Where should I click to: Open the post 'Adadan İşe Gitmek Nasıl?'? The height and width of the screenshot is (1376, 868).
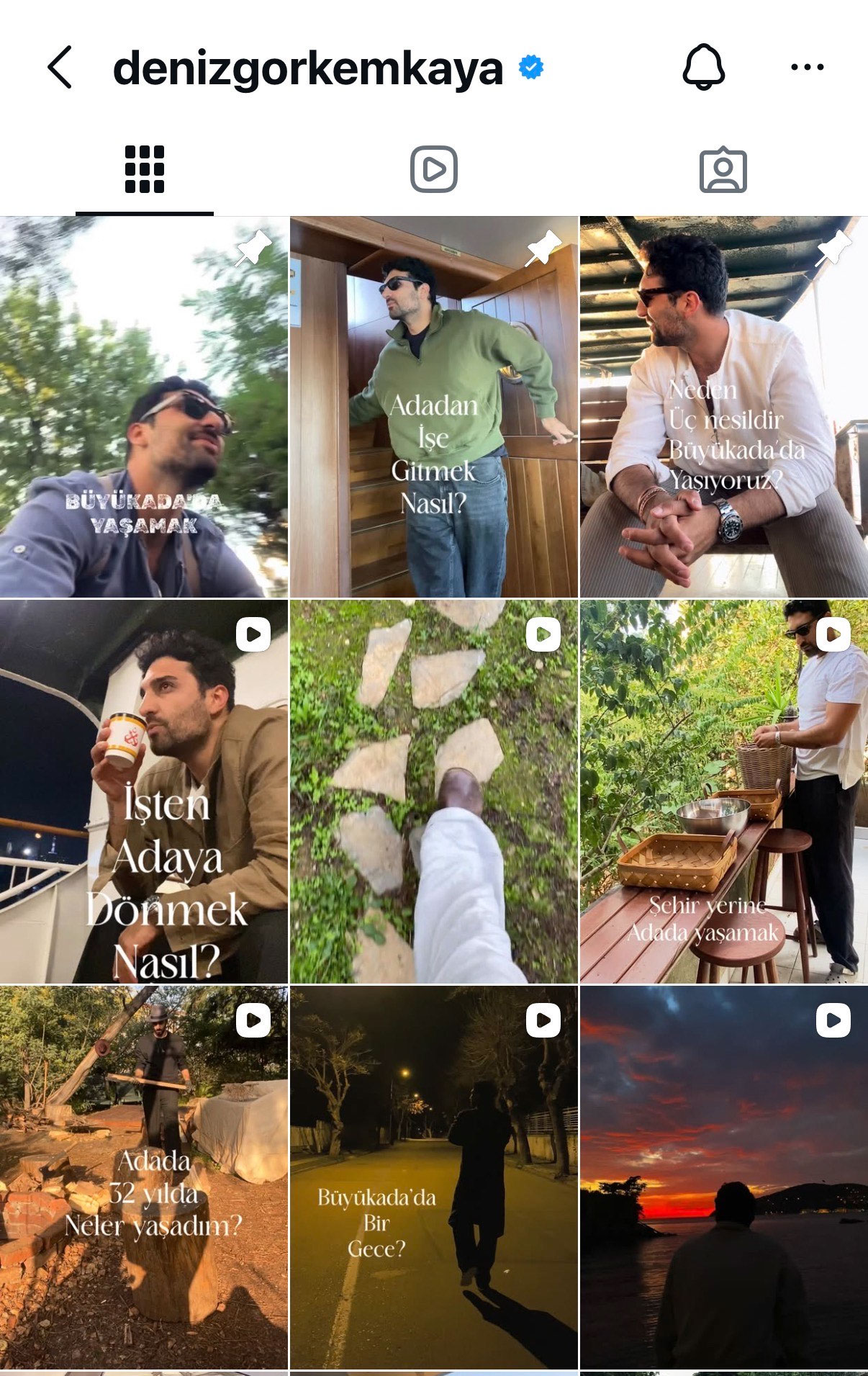433,408
